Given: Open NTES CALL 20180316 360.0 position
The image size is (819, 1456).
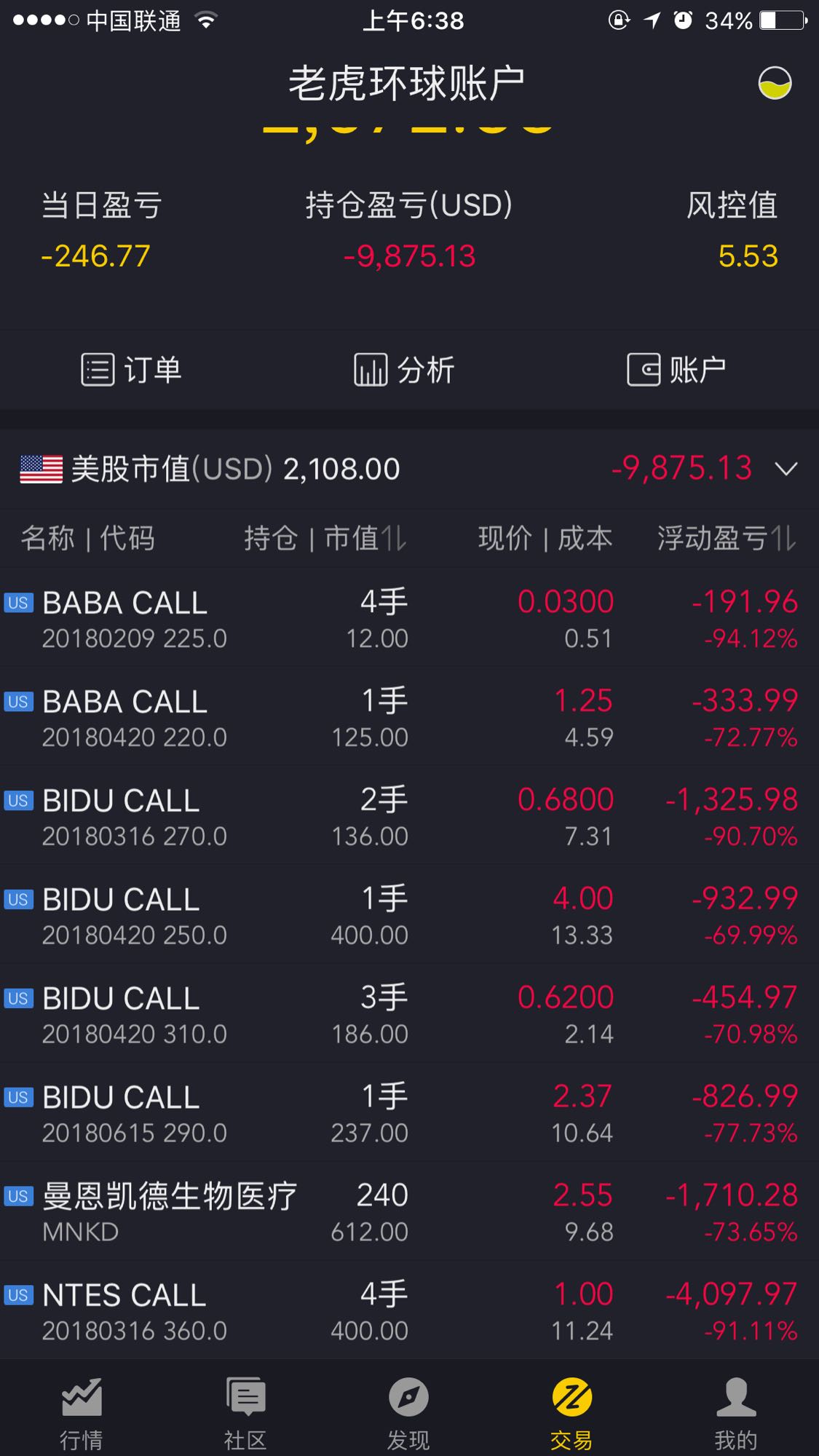Looking at the screenshot, I should 408,1312.
